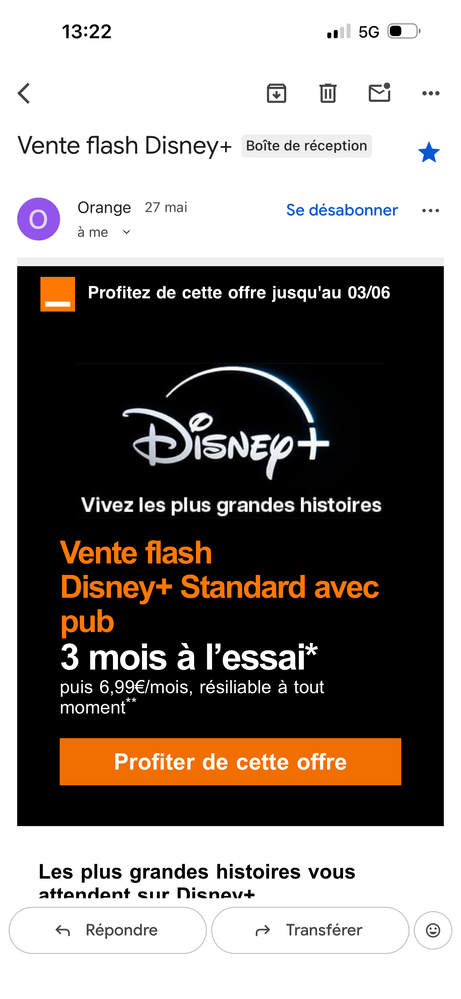Expand recipient details next to "à me"
The width and height of the screenshot is (461, 999).
click(126, 233)
